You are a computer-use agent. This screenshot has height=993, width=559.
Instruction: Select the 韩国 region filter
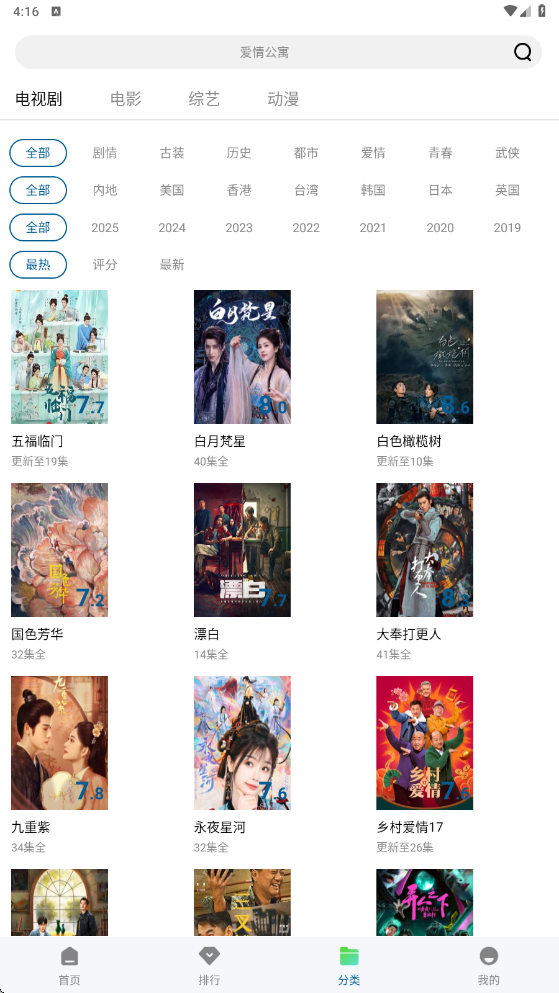tap(373, 190)
